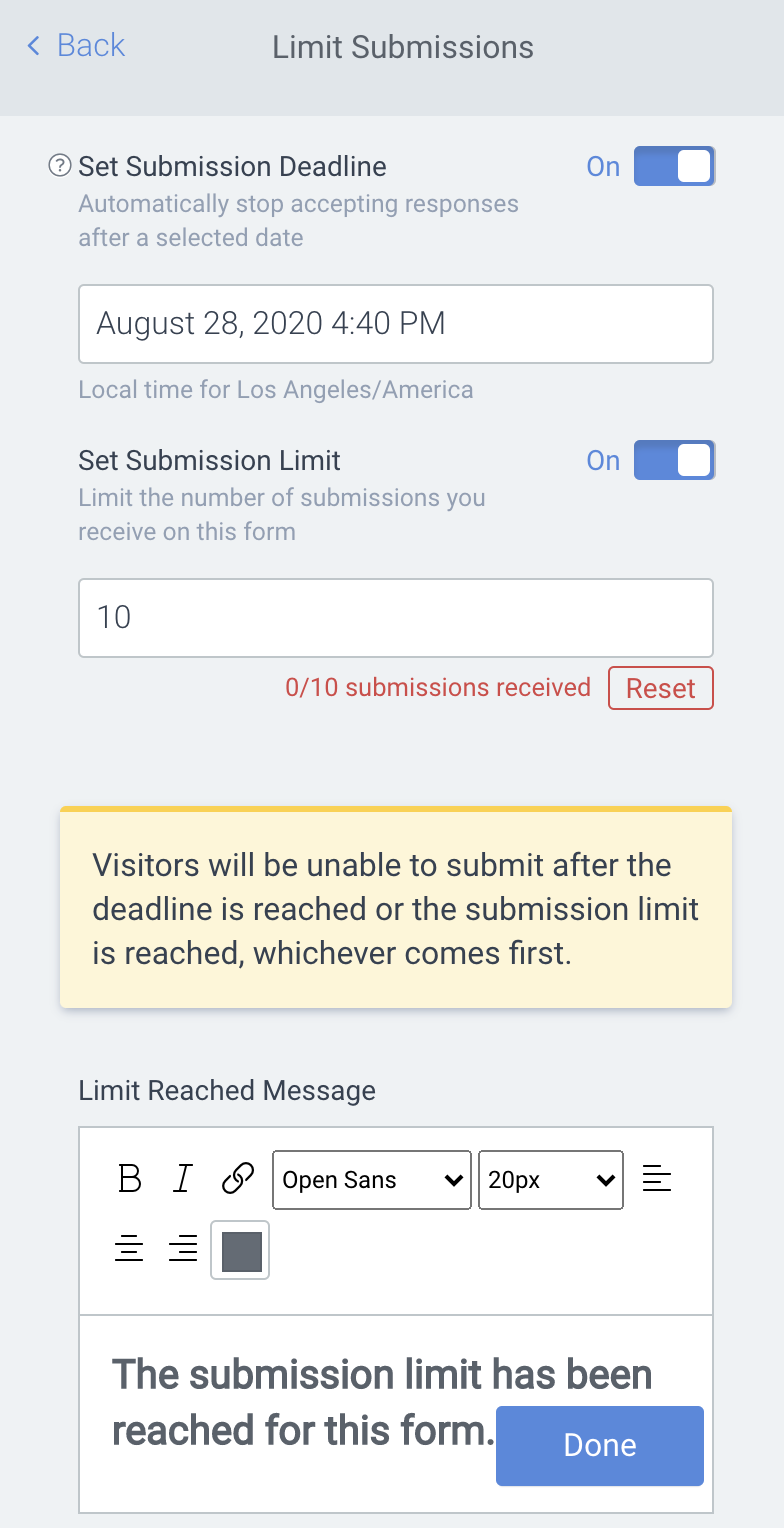The image size is (784, 1528).
Task: Tap the submission limit number field
Action: click(x=396, y=618)
